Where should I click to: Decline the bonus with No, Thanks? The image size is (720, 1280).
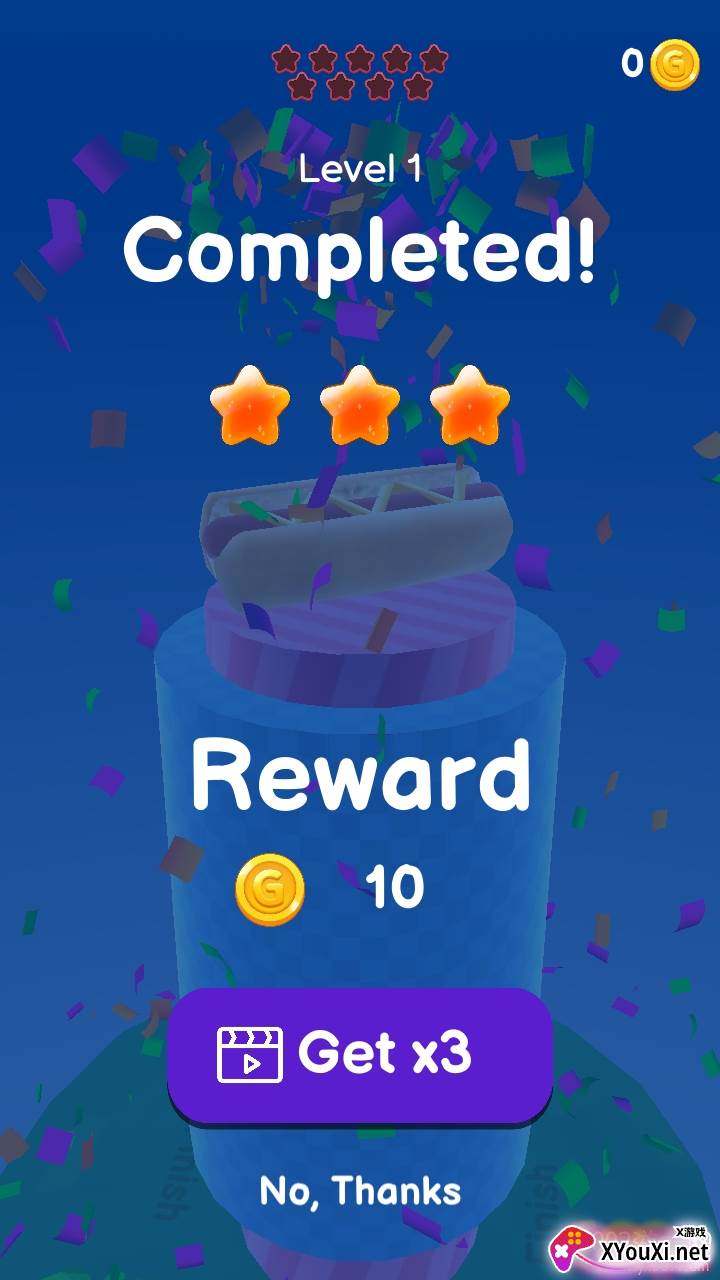tap(360, 1191)
